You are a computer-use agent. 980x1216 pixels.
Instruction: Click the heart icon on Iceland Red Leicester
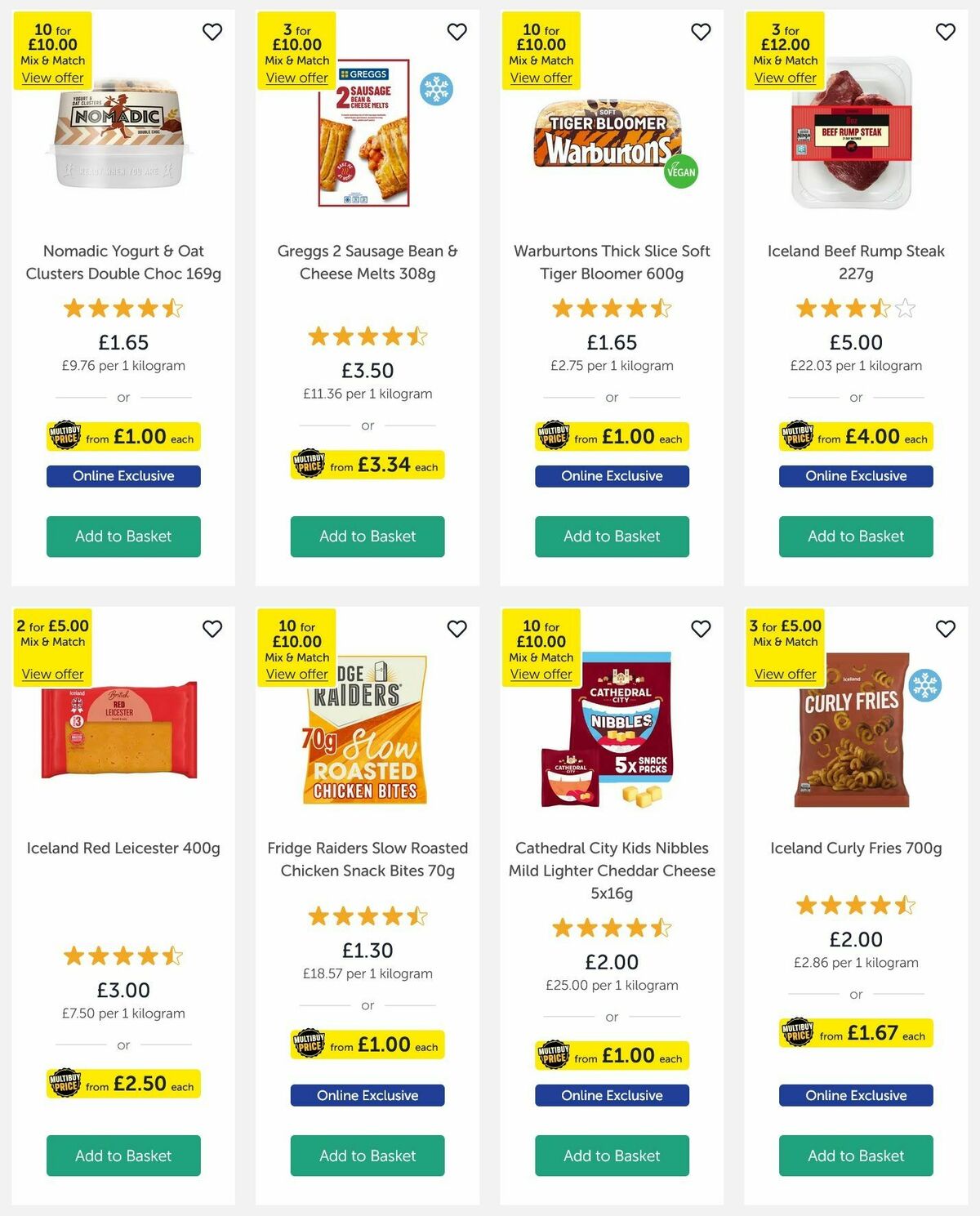pos(212,629)
